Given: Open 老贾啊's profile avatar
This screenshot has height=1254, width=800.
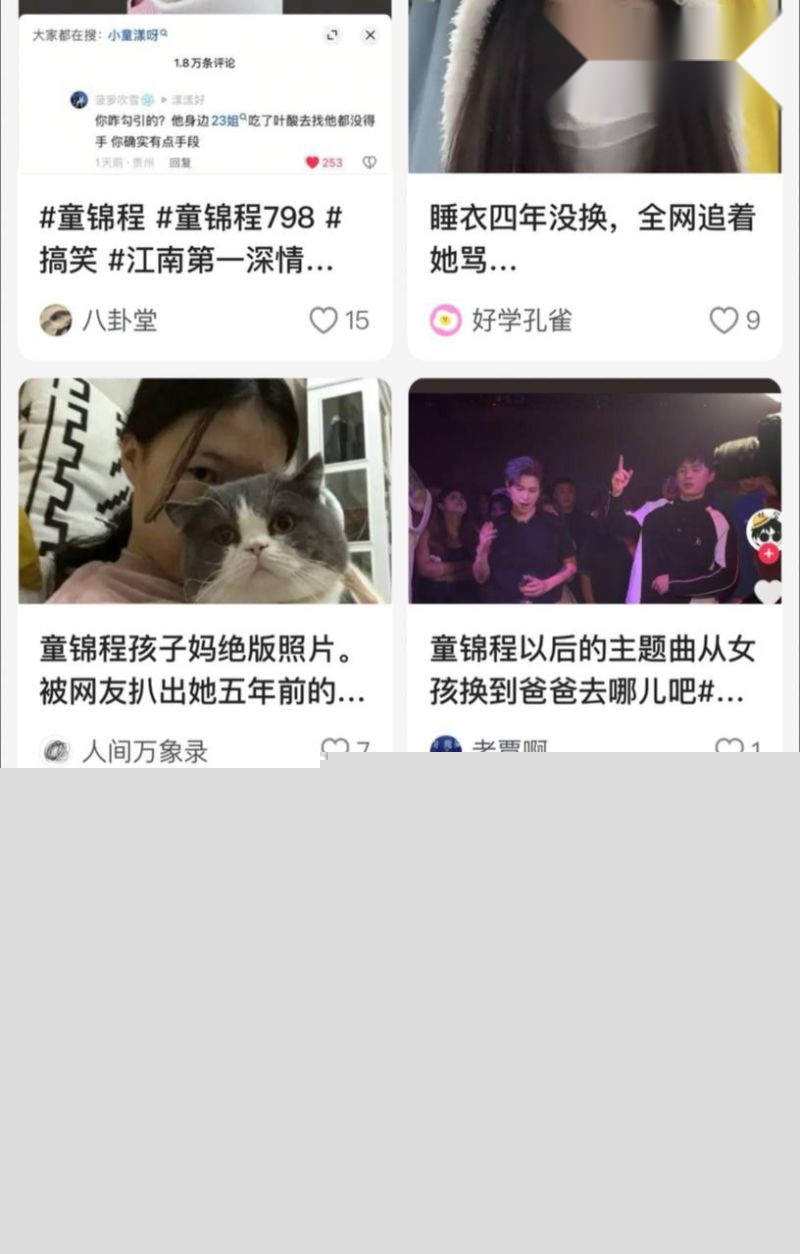Looking at the screenshot, I should click(444, 745).
